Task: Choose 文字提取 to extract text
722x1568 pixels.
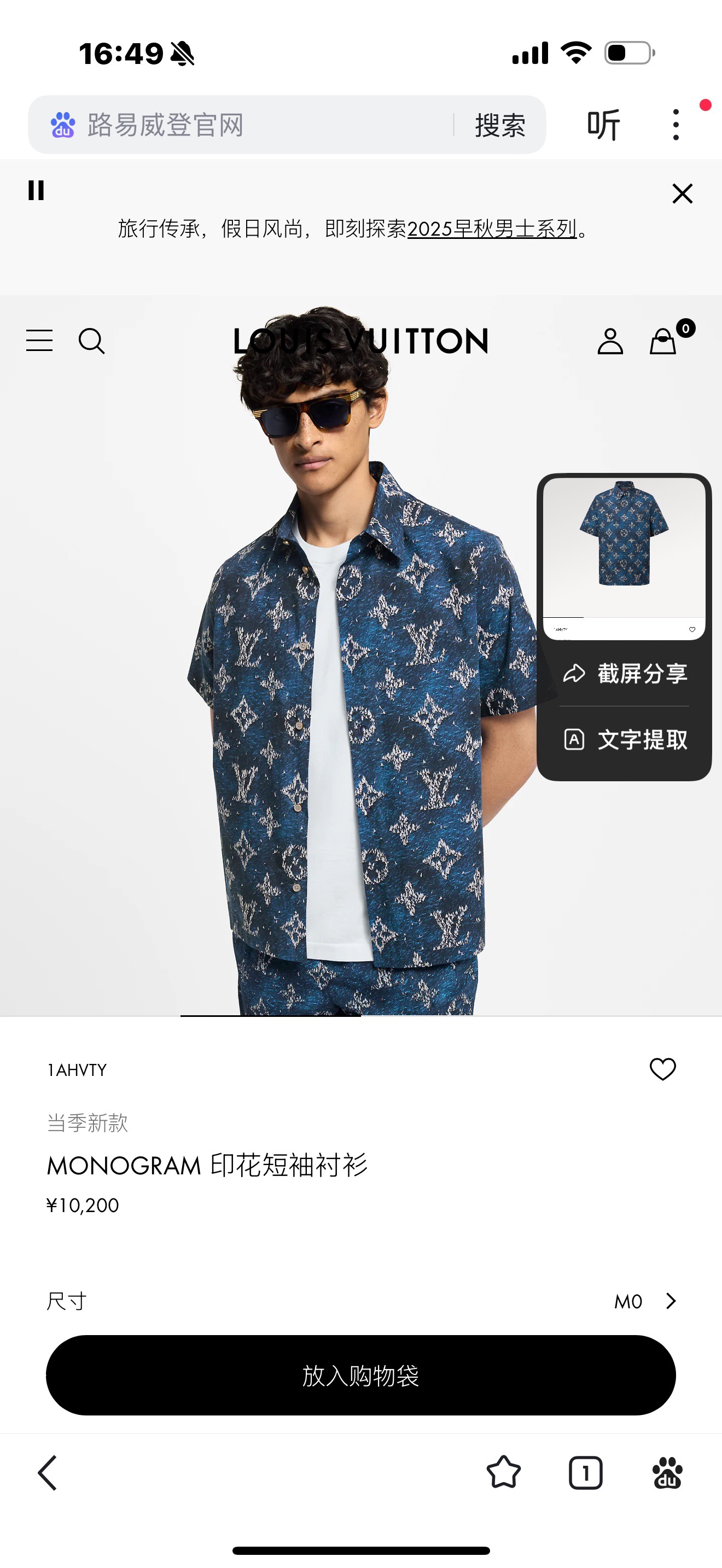Action: [x=625, y=740]
